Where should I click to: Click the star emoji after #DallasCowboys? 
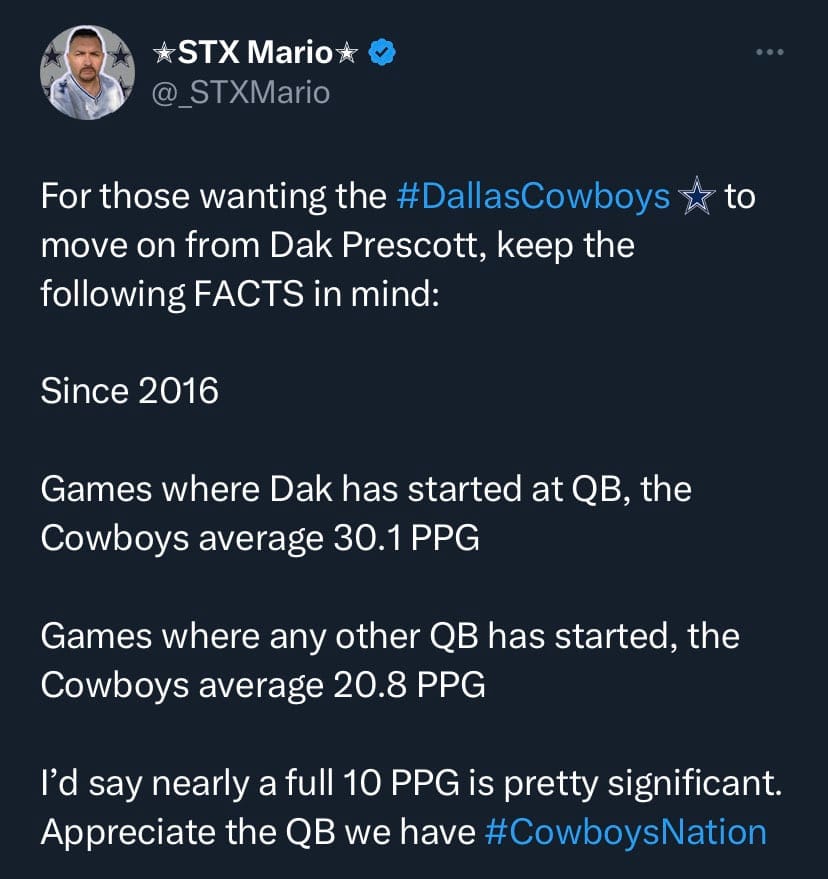coord(697,195)
